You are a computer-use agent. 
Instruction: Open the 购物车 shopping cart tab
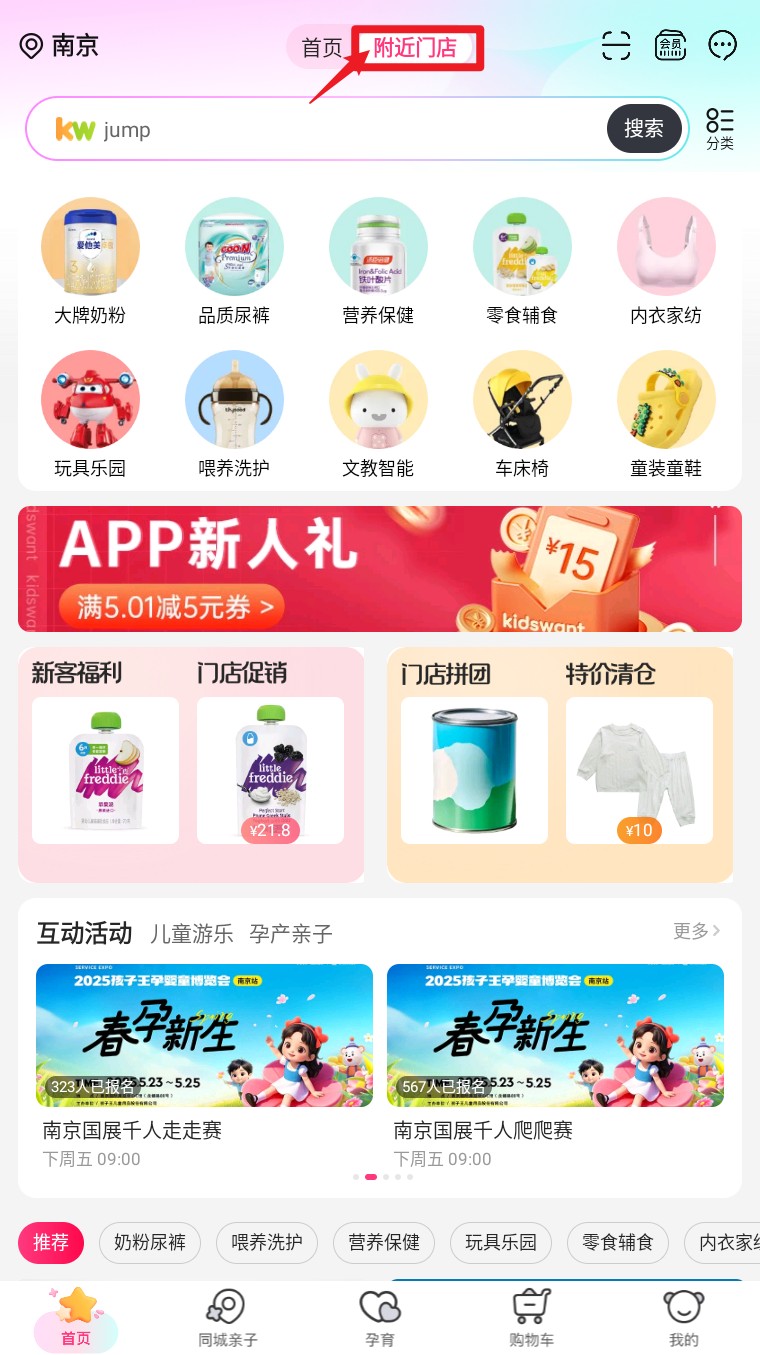(531, 1318)
